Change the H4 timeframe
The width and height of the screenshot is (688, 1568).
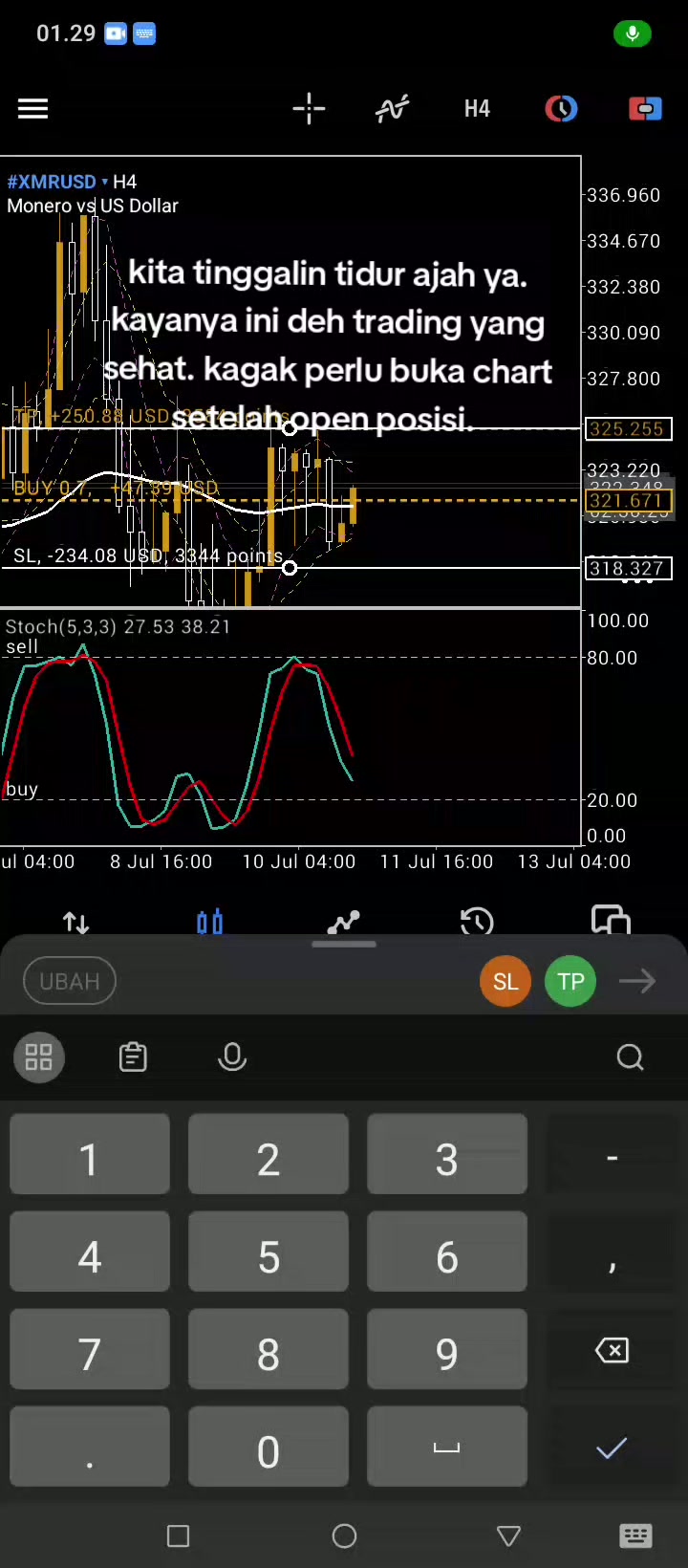pyautogui.click(x=477, y=109)
